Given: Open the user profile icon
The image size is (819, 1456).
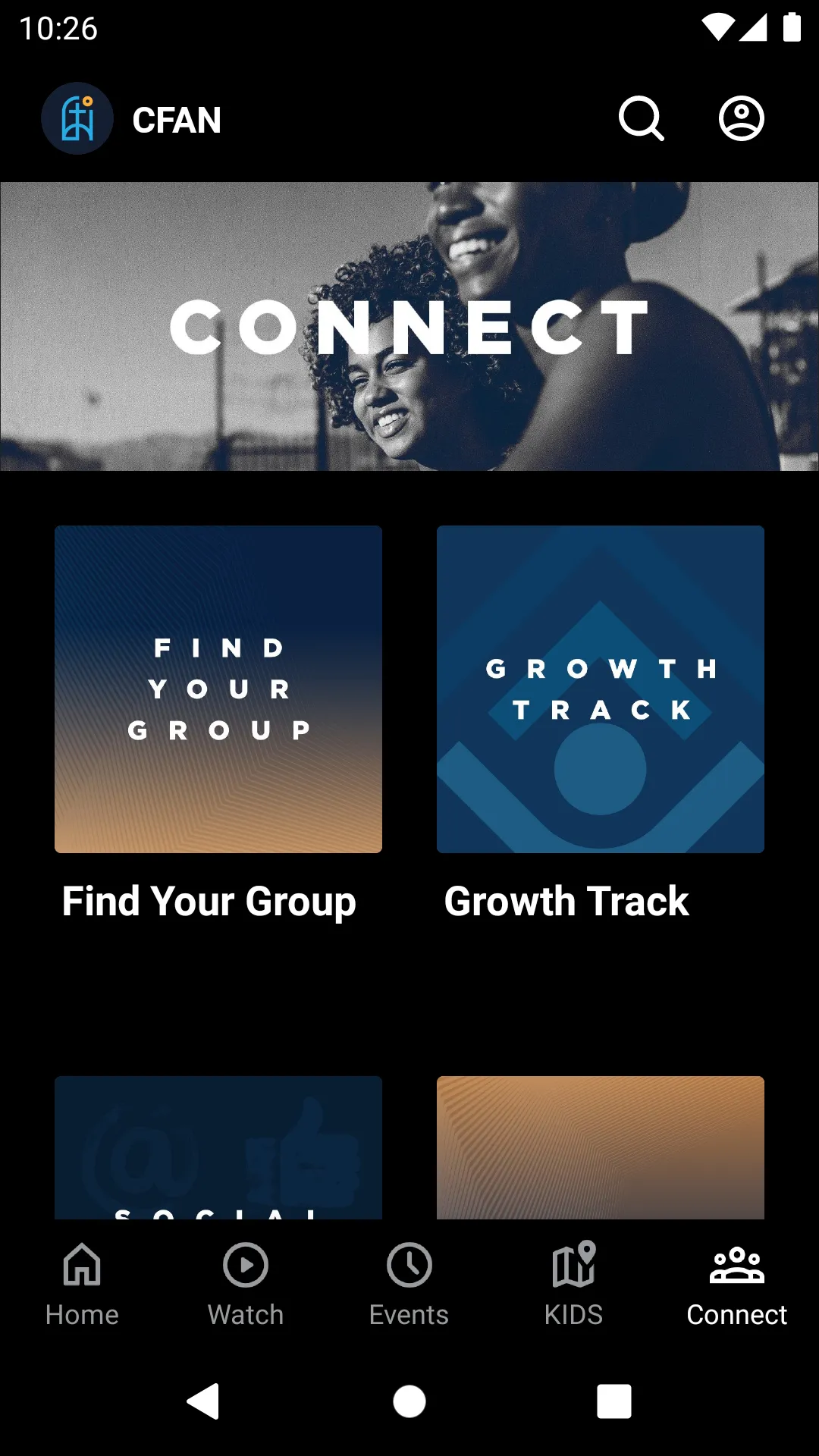Looking at the screenshot, I should point(740,120).
